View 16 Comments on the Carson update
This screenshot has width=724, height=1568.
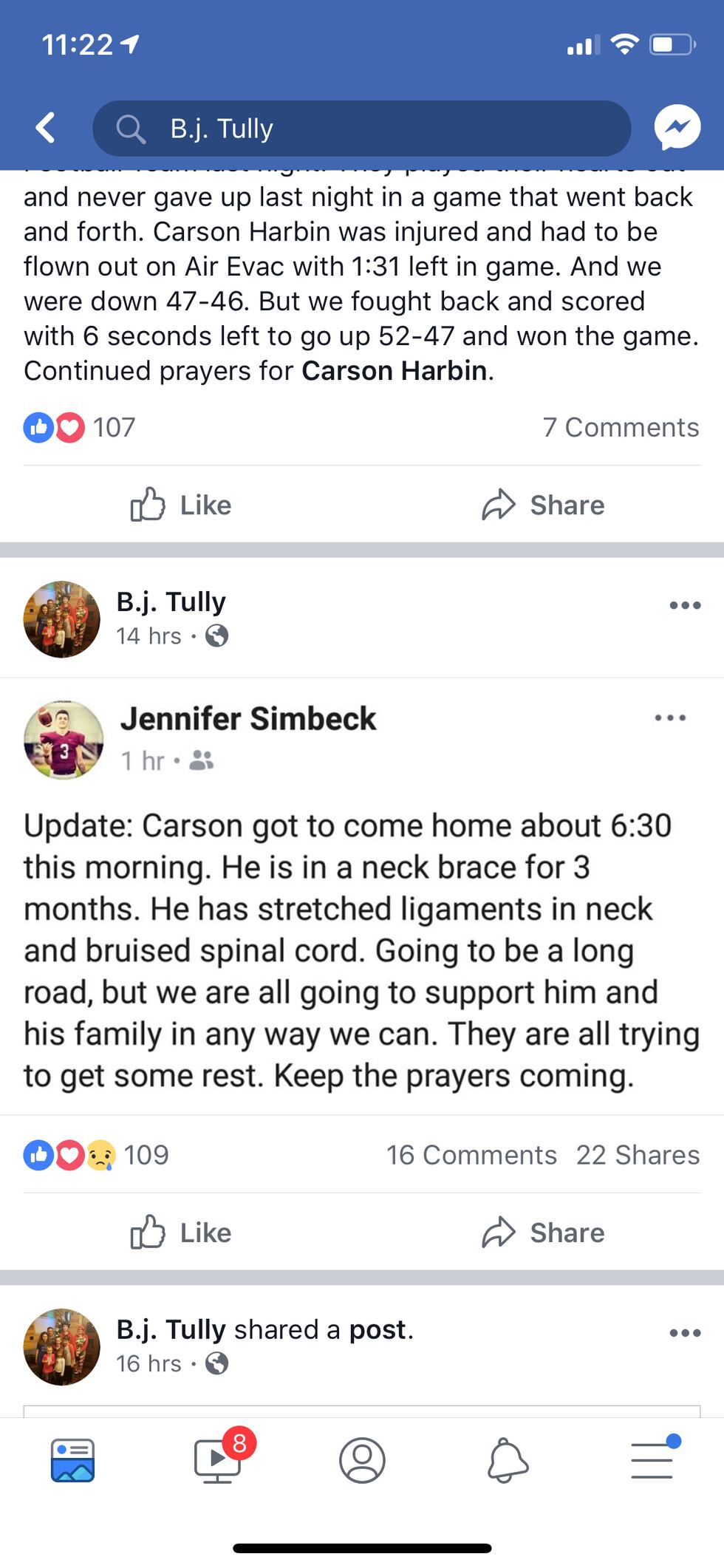point(471,1155)
